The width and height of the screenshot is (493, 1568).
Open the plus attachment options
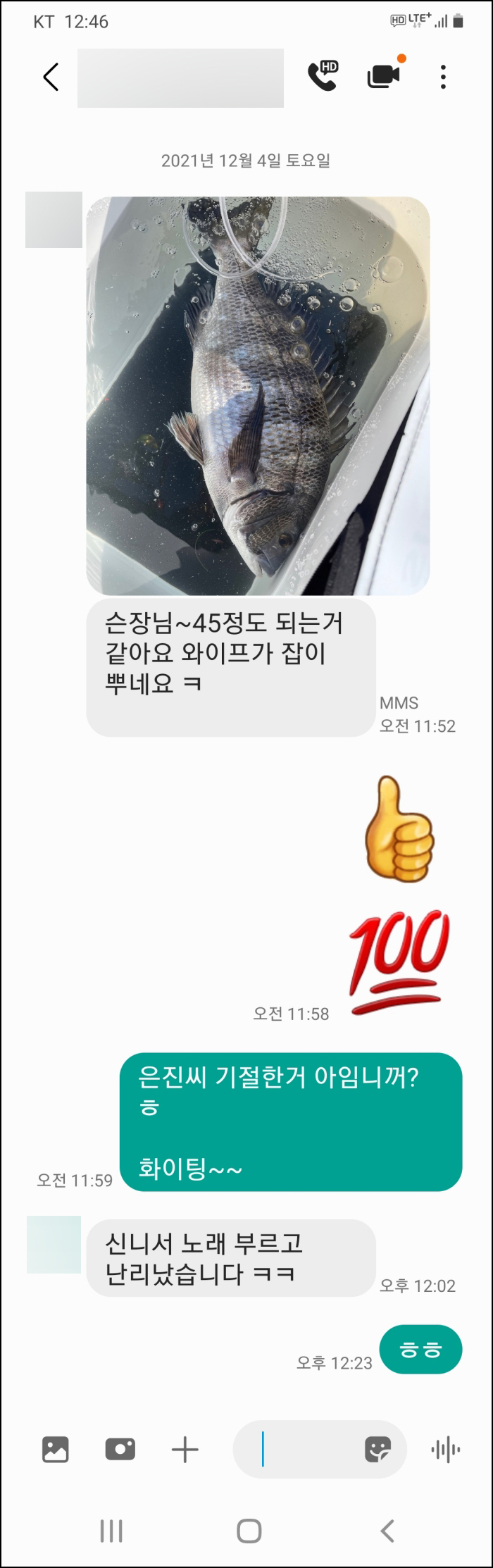[x=185, y=1449]
